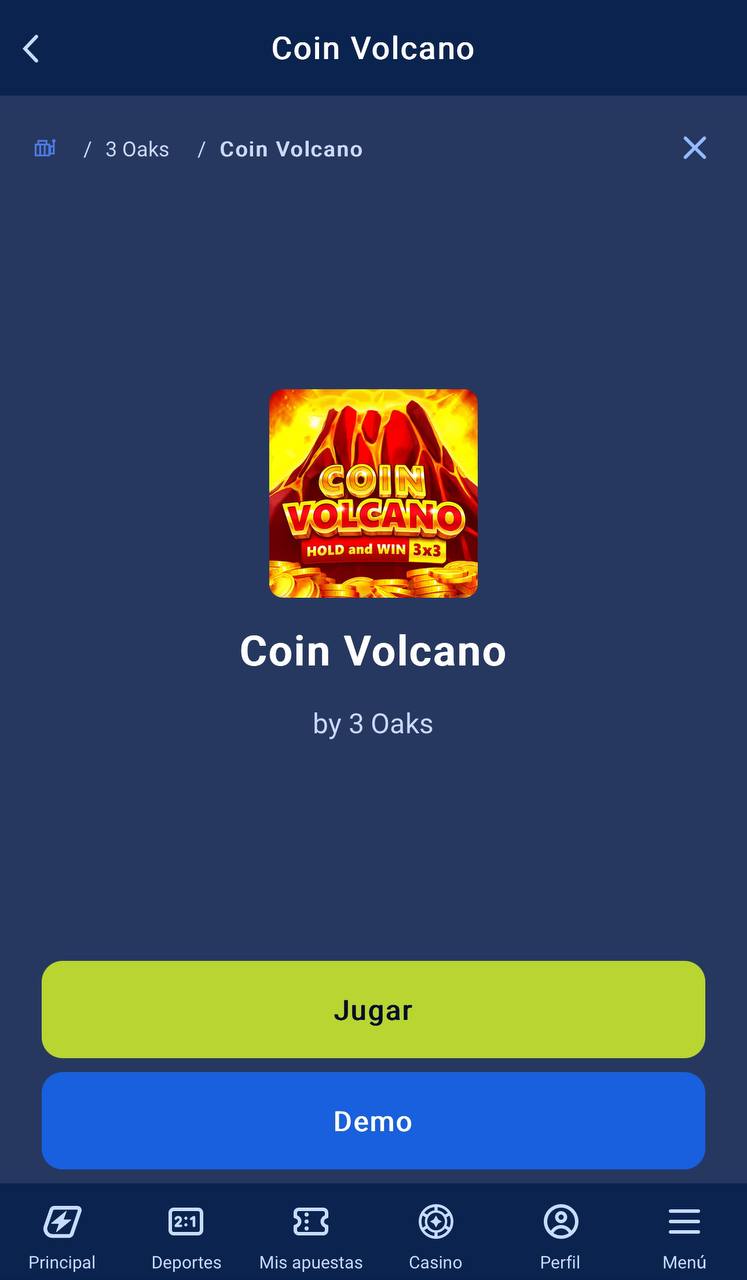The width and height of the screenshot is (747, 1280).
Task: Open the Casino roulette wheel icon
Action: [x=435, y=1221]
